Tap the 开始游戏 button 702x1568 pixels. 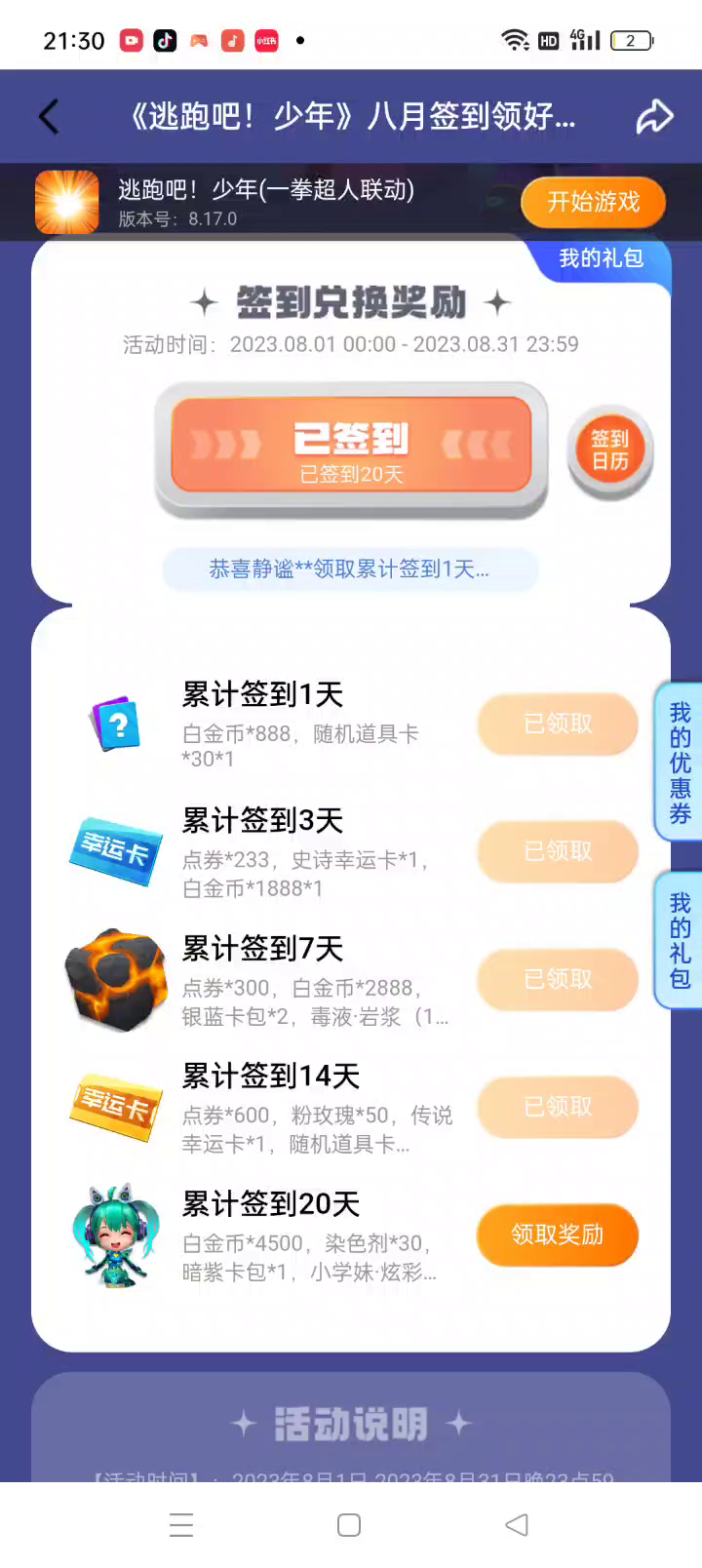click(x=593, y=202)
